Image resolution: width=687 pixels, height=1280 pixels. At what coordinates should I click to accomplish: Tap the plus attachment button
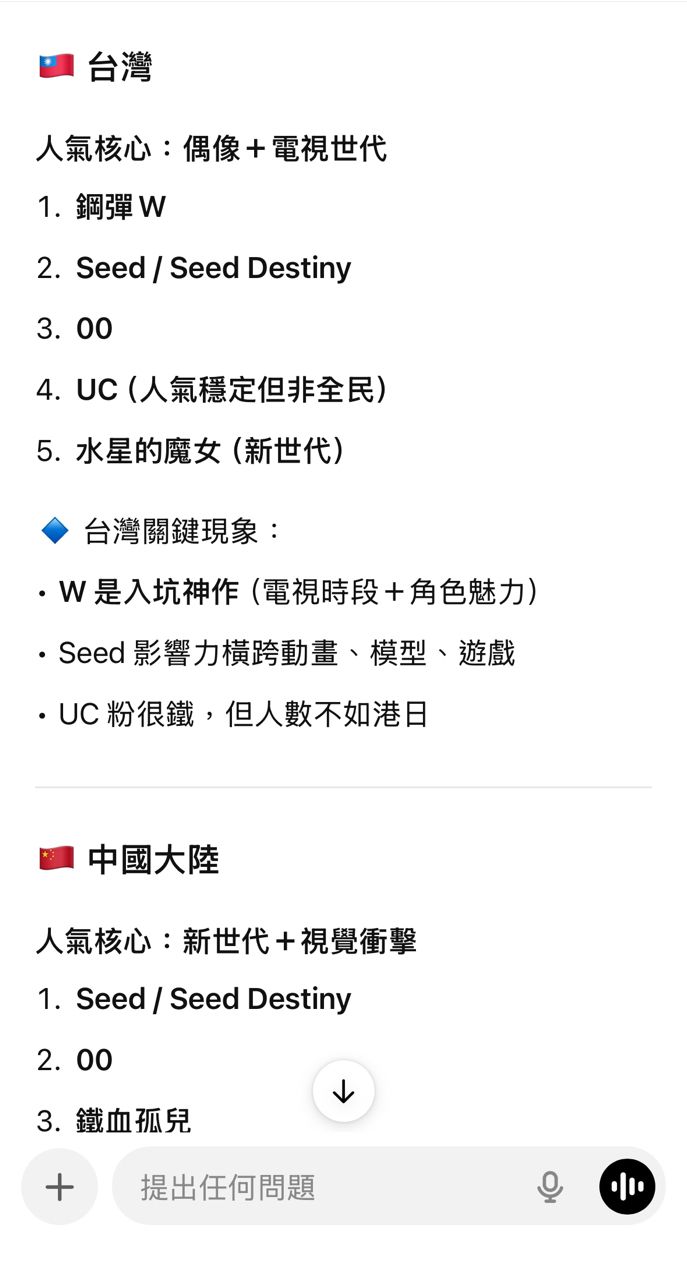coord(60,1187)
